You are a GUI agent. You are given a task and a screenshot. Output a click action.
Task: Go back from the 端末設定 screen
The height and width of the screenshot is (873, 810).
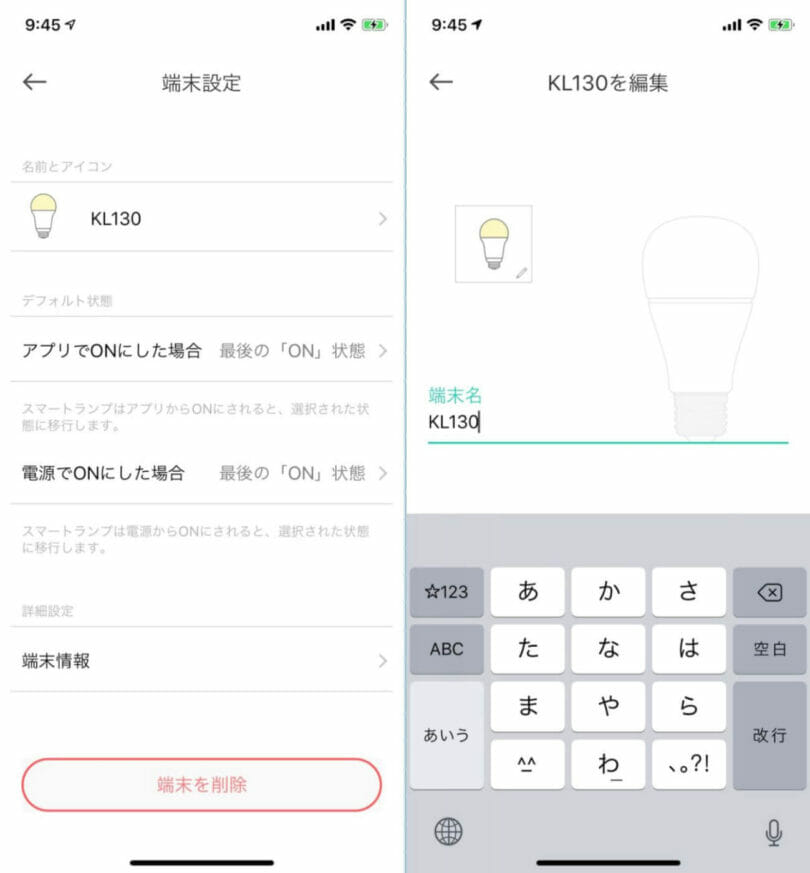[x=35, y=82]
